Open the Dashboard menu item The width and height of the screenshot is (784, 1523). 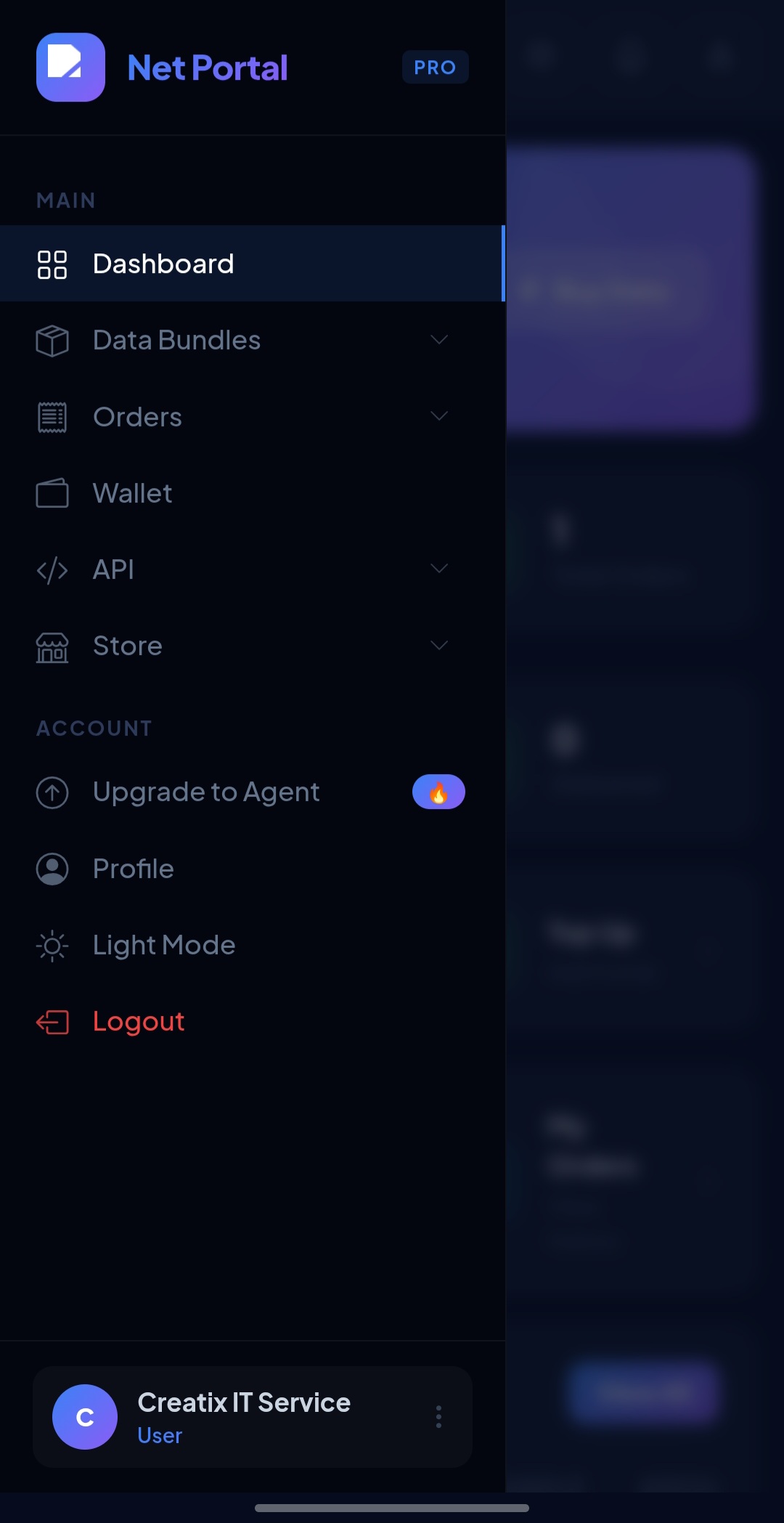tap(163, 264)
